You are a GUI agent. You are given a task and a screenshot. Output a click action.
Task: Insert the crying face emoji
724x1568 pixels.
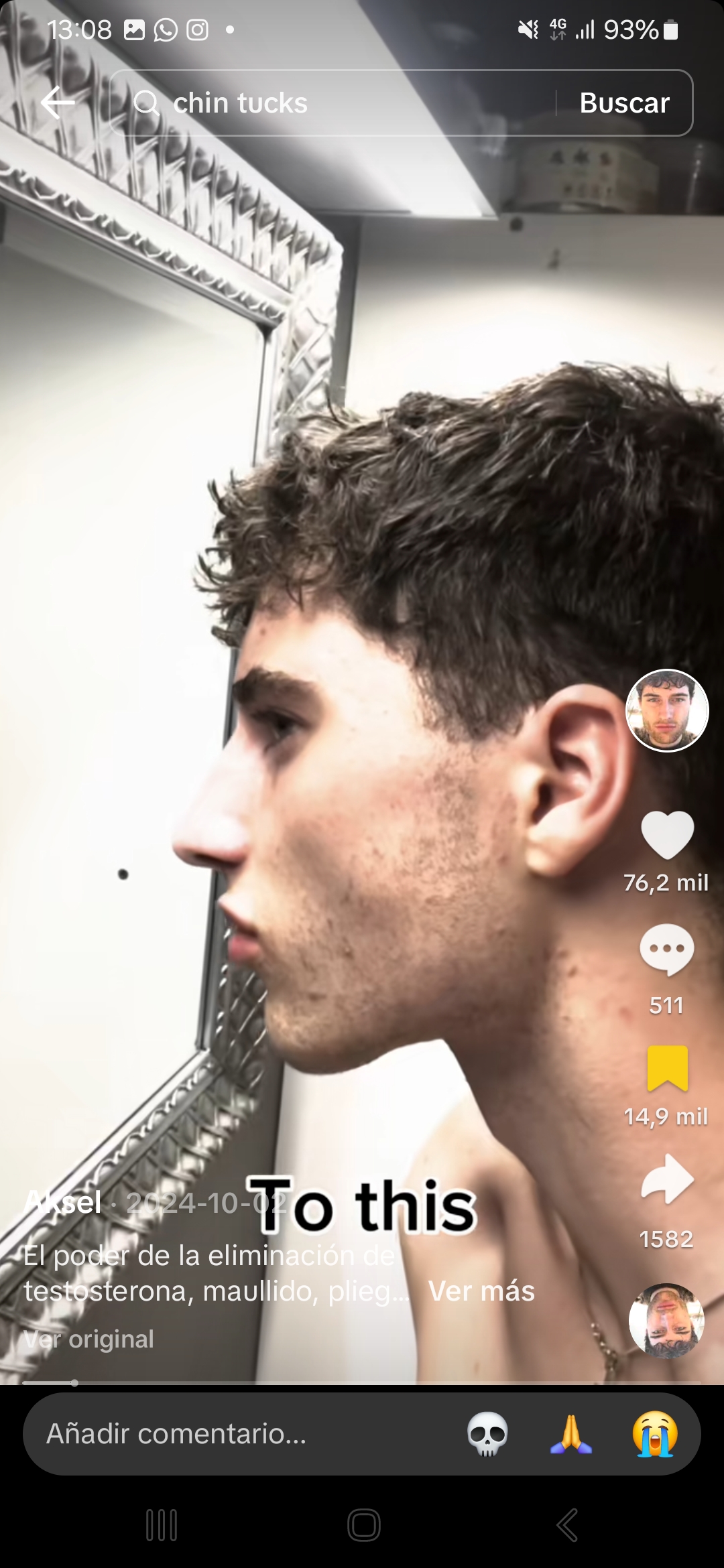(655, 1434)
